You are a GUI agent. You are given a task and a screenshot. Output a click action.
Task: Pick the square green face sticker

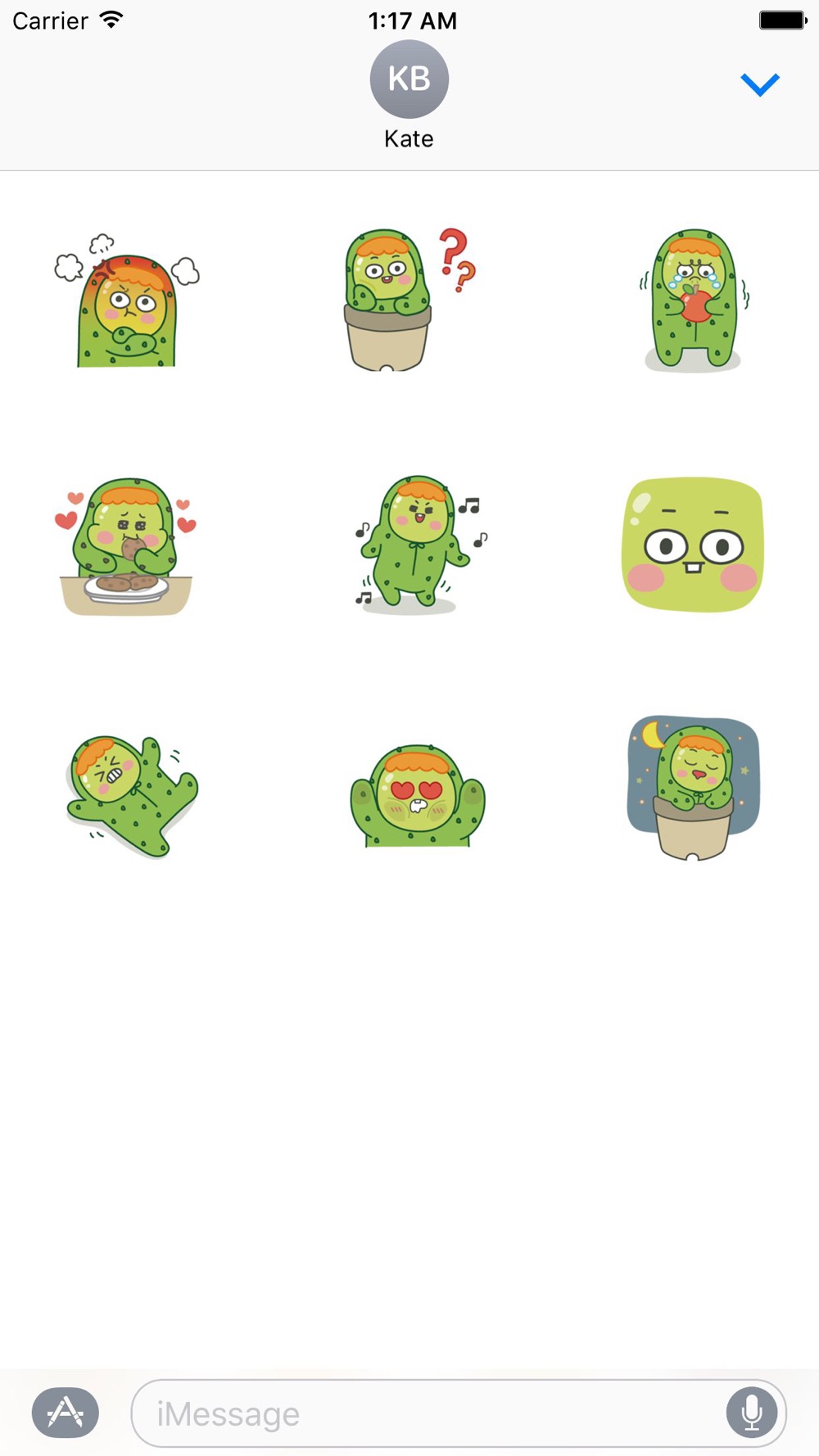[x=693, y=545]
